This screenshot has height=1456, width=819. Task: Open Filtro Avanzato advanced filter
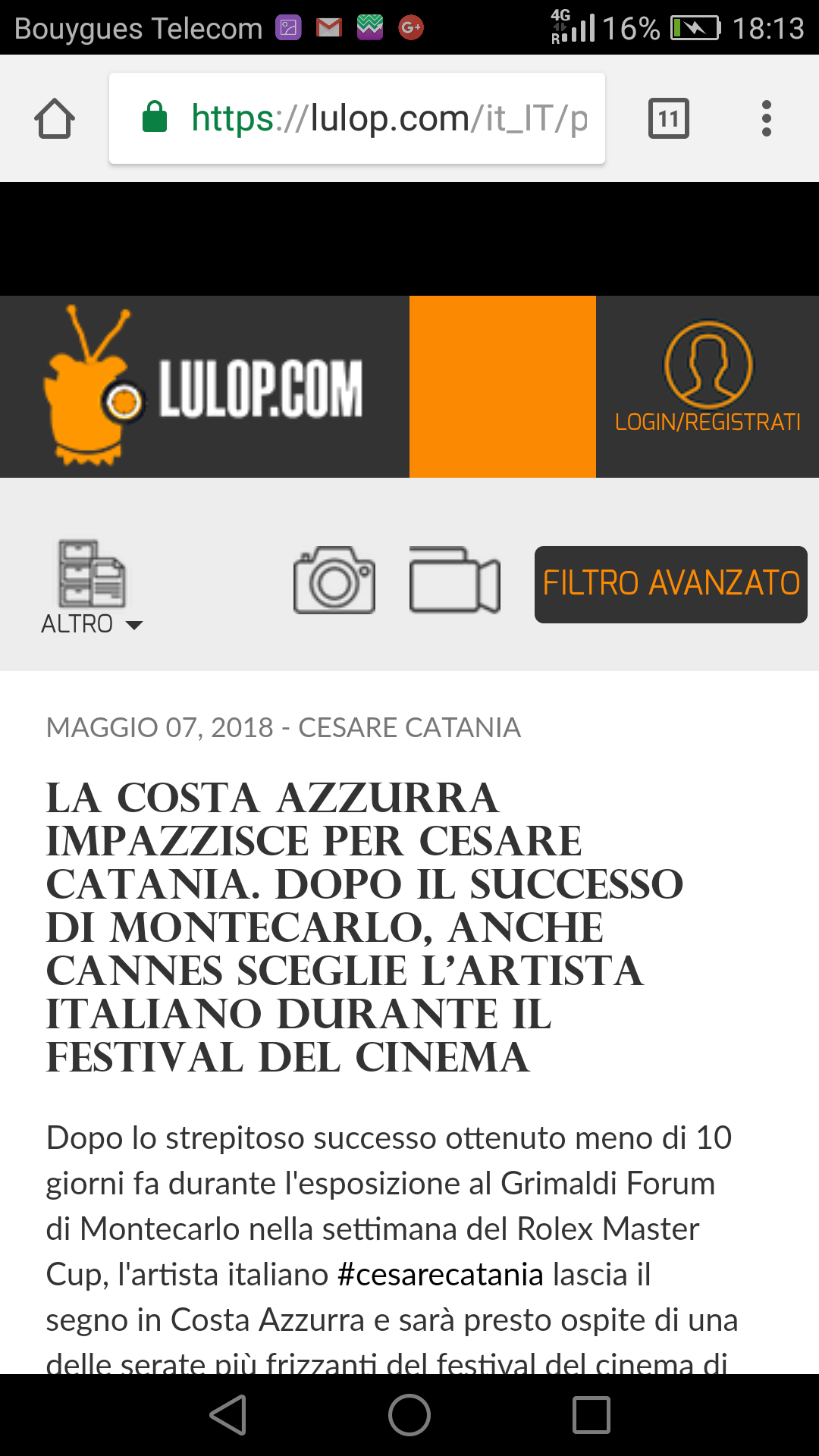(x=670, y=584)
